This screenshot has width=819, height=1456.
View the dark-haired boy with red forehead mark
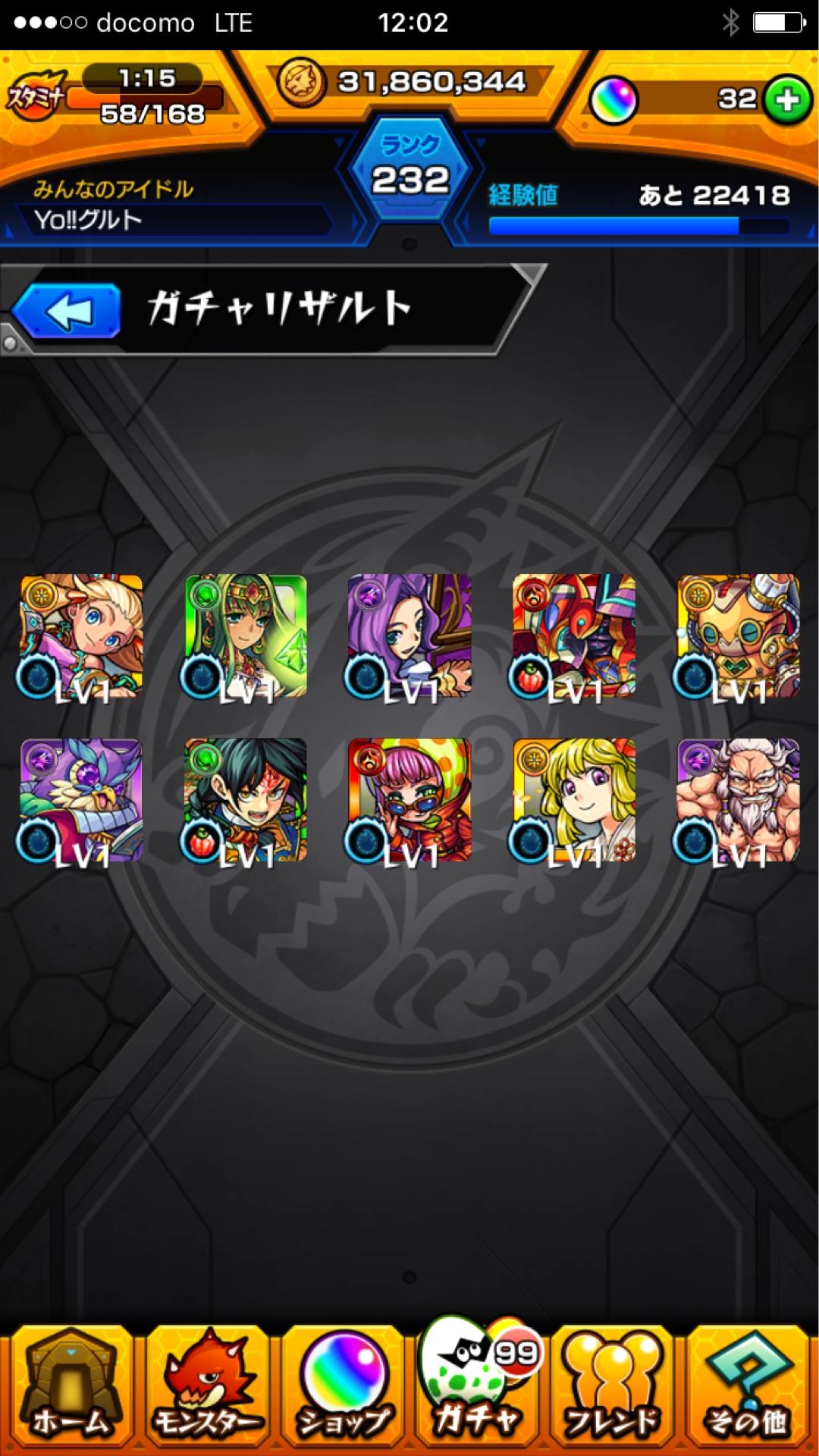(x=246, y=800)
